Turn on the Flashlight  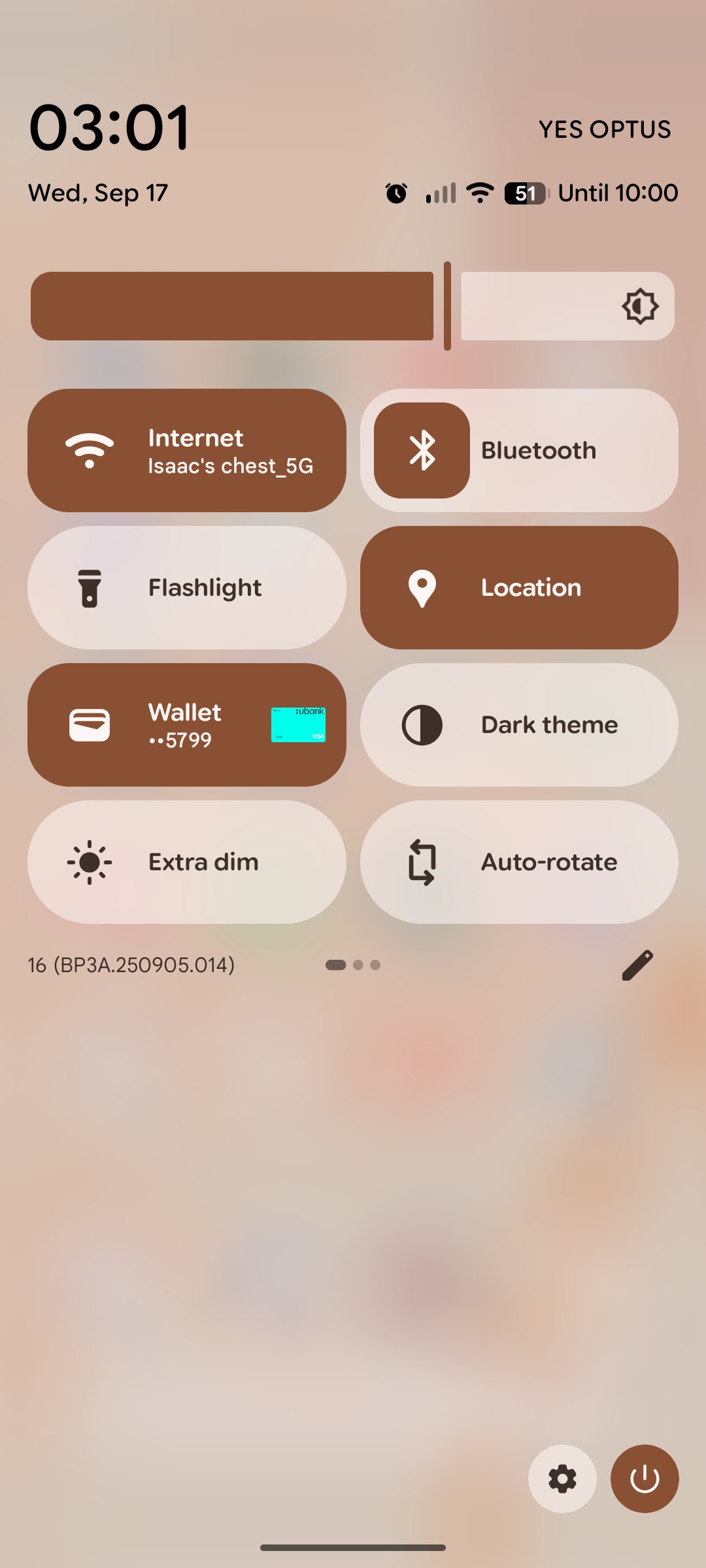tap(187, 588)
